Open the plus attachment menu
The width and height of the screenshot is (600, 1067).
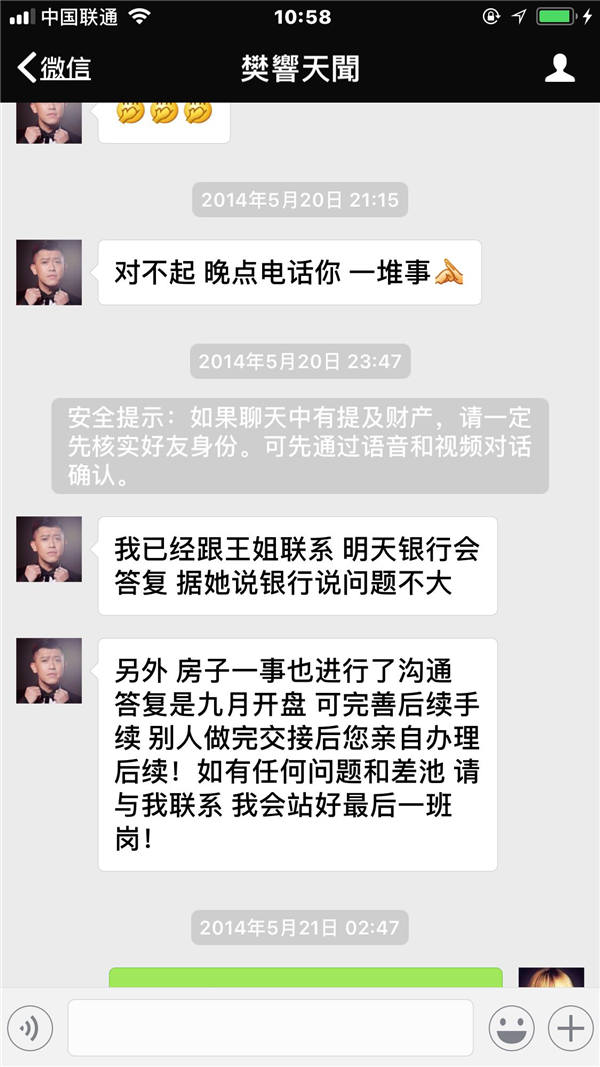(x=569, y=1027)
